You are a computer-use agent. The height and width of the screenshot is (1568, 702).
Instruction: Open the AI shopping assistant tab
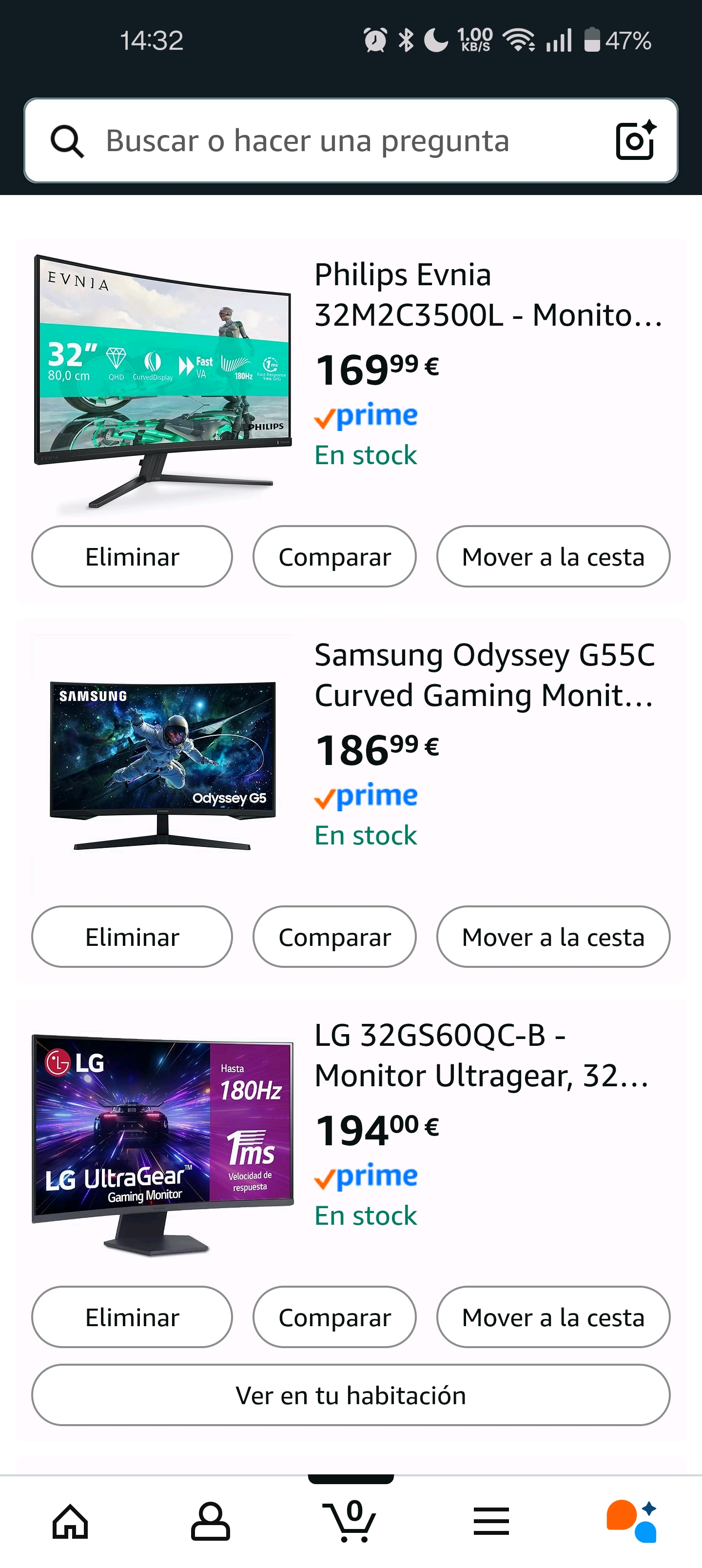pos(631,1521)
